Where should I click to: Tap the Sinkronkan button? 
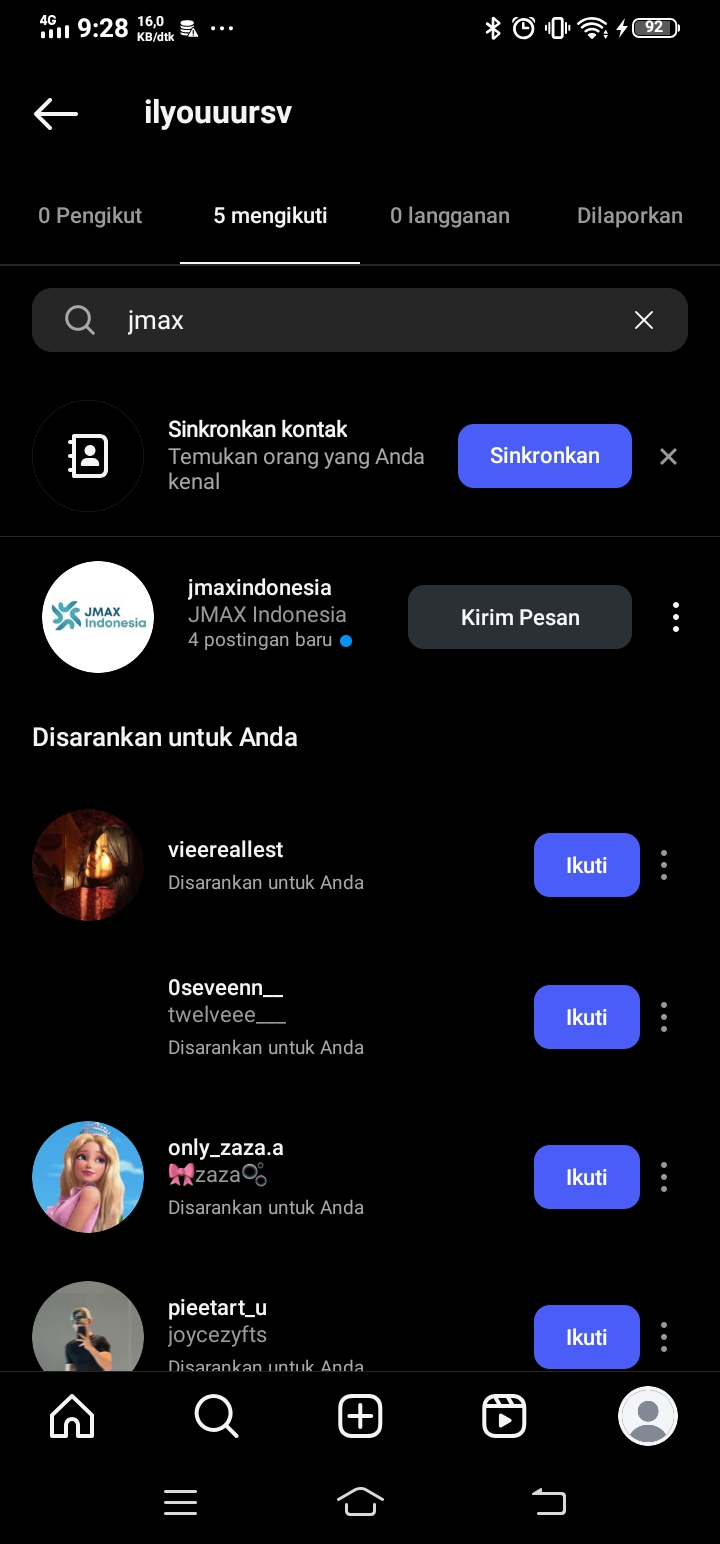(x=545, y=456)
